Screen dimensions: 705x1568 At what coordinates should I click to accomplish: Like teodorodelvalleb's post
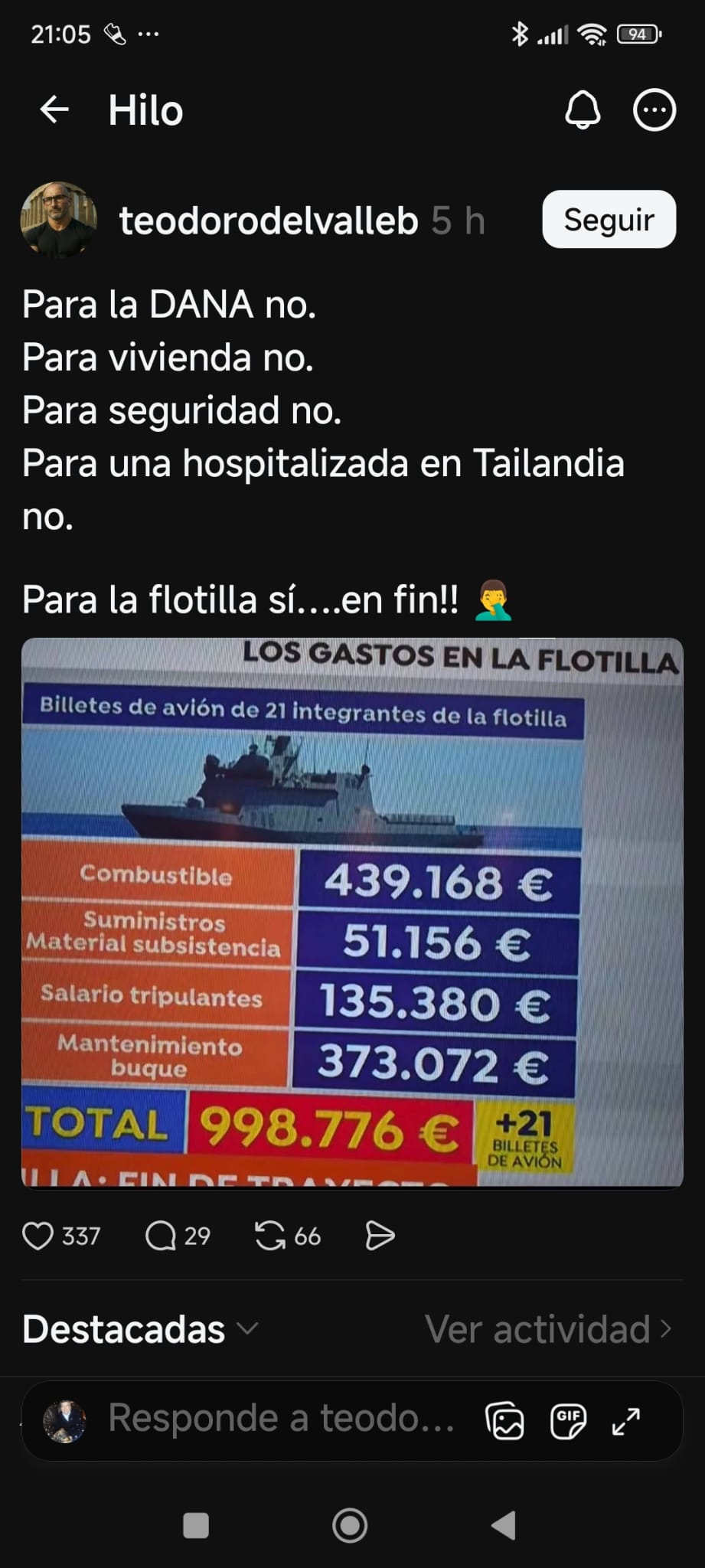(x=38, y=1236)
